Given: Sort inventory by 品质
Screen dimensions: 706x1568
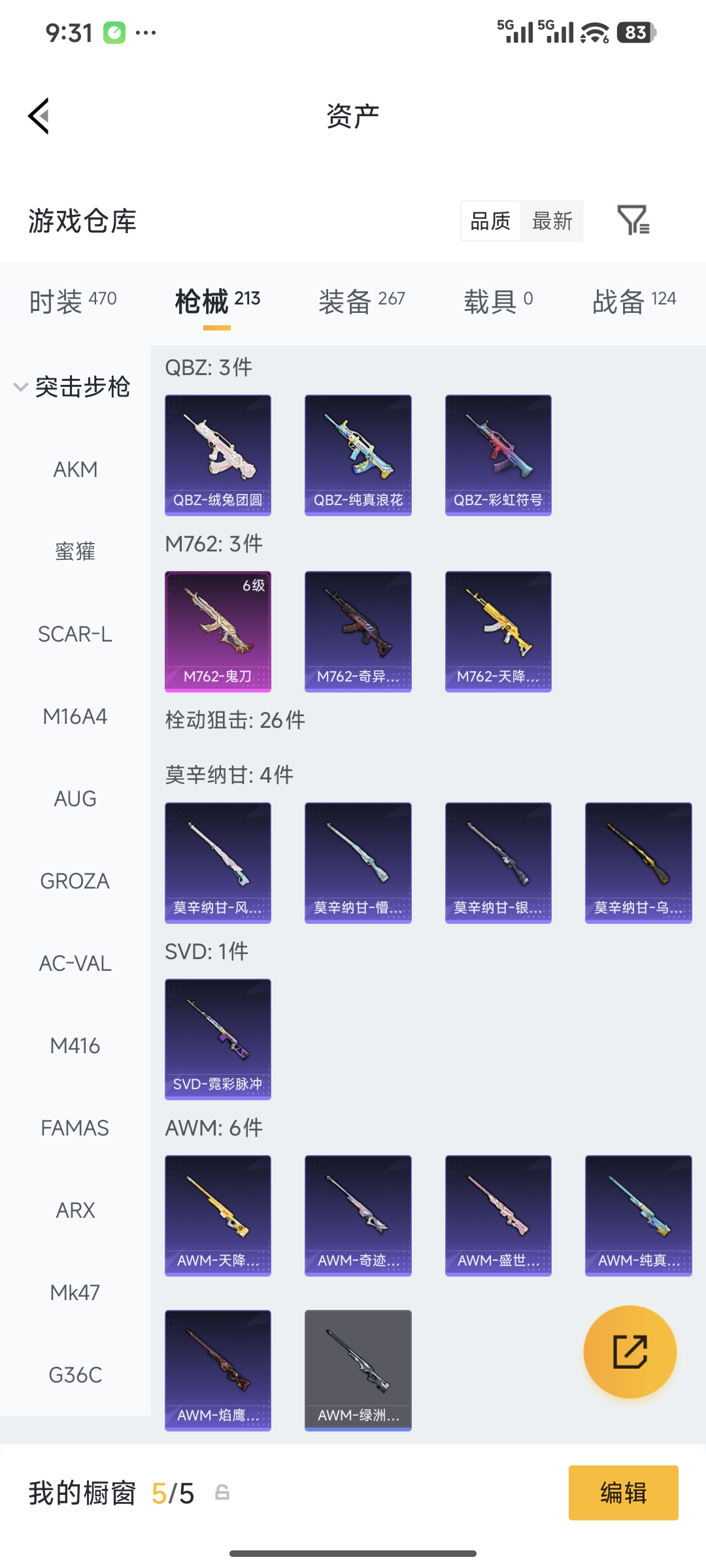Looking at the screenshot, I should click(490, 221).
